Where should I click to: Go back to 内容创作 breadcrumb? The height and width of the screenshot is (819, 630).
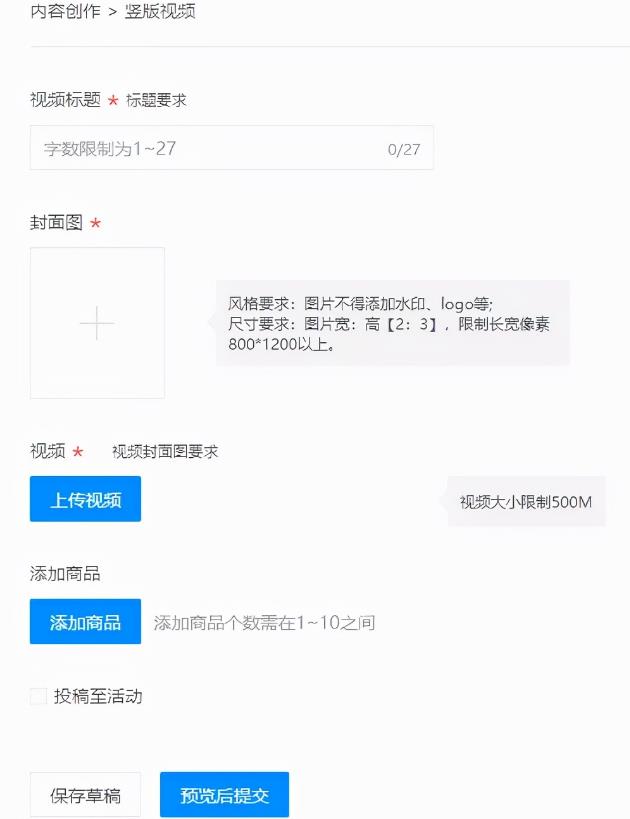pos(64,14)
